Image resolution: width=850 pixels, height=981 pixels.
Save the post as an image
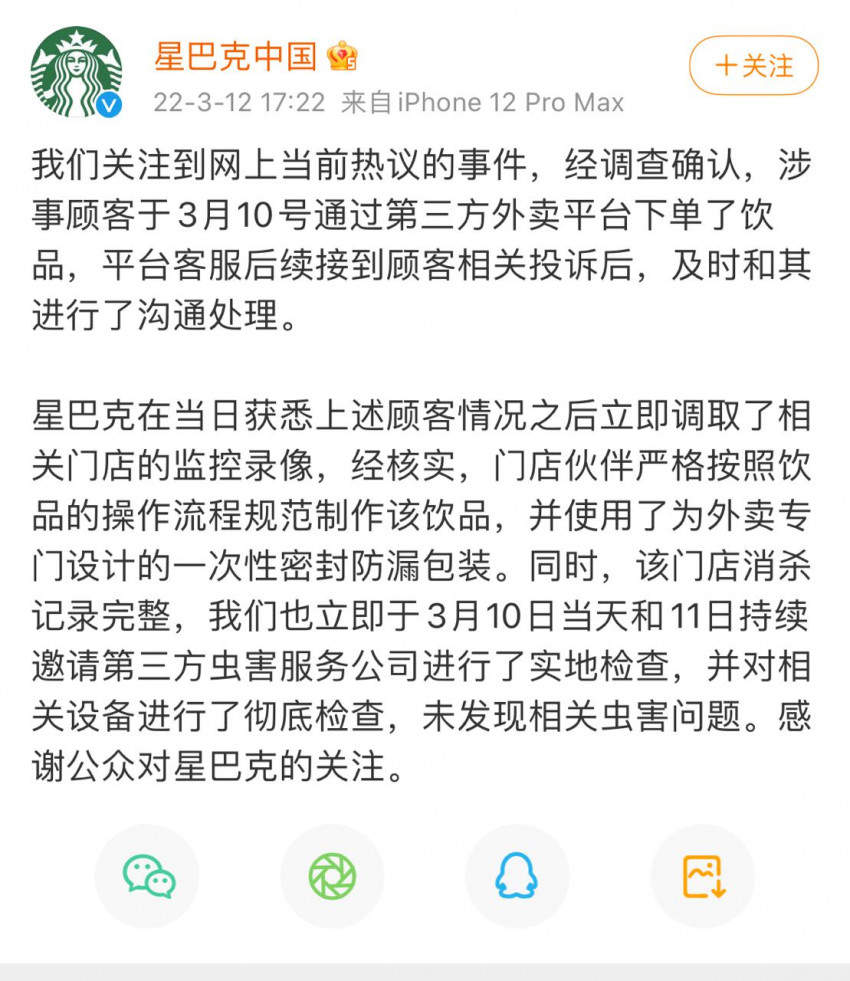pyautogui.click(x=703, y=876)
